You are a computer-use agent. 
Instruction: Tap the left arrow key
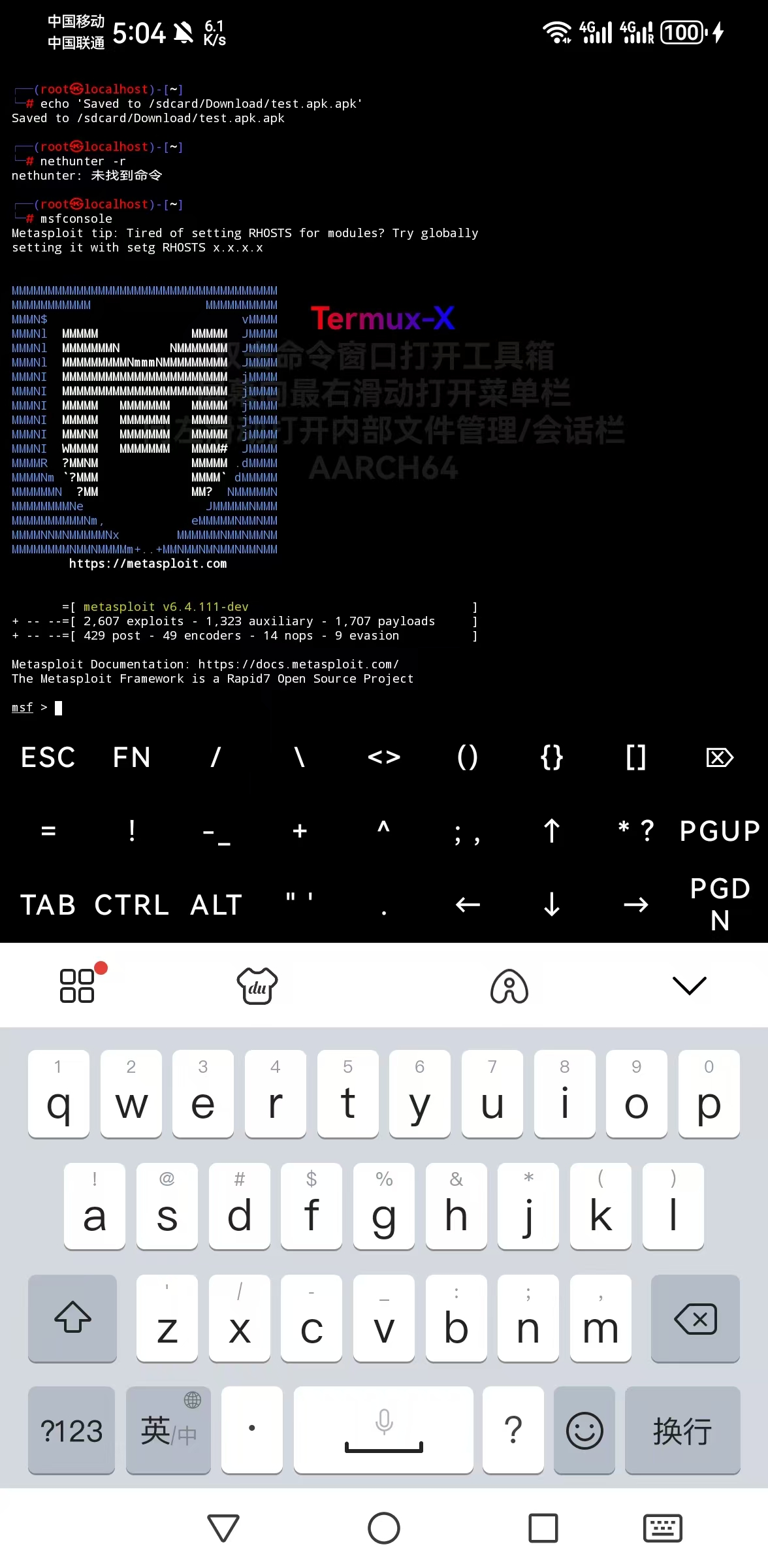468,906
